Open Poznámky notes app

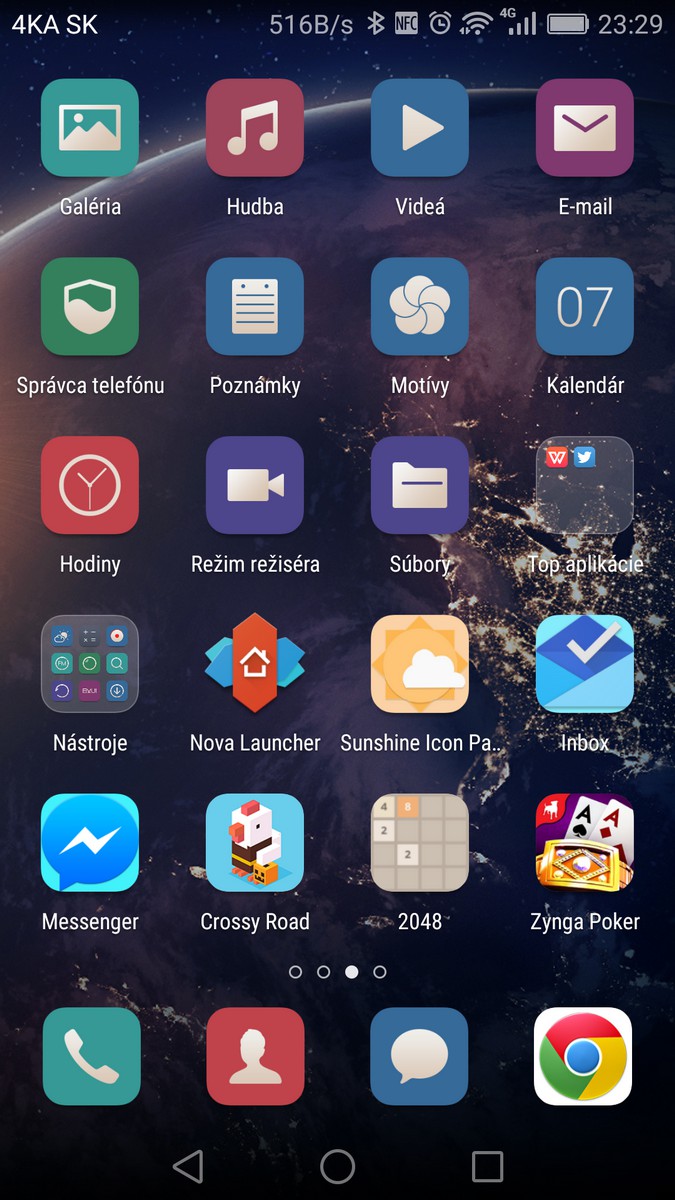255,307
